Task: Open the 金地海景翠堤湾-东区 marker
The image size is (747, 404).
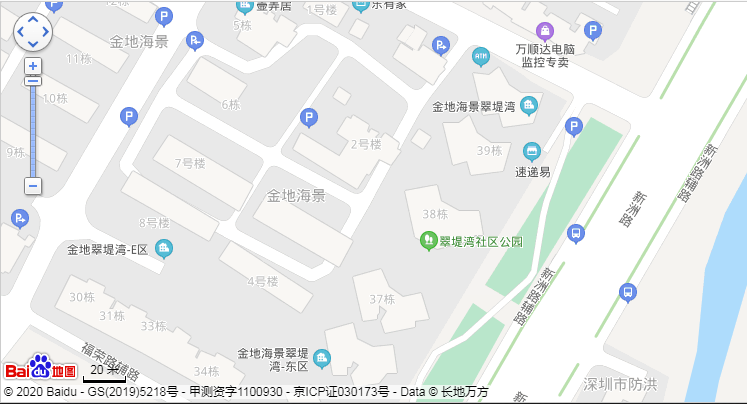Action: pos(322,358)
